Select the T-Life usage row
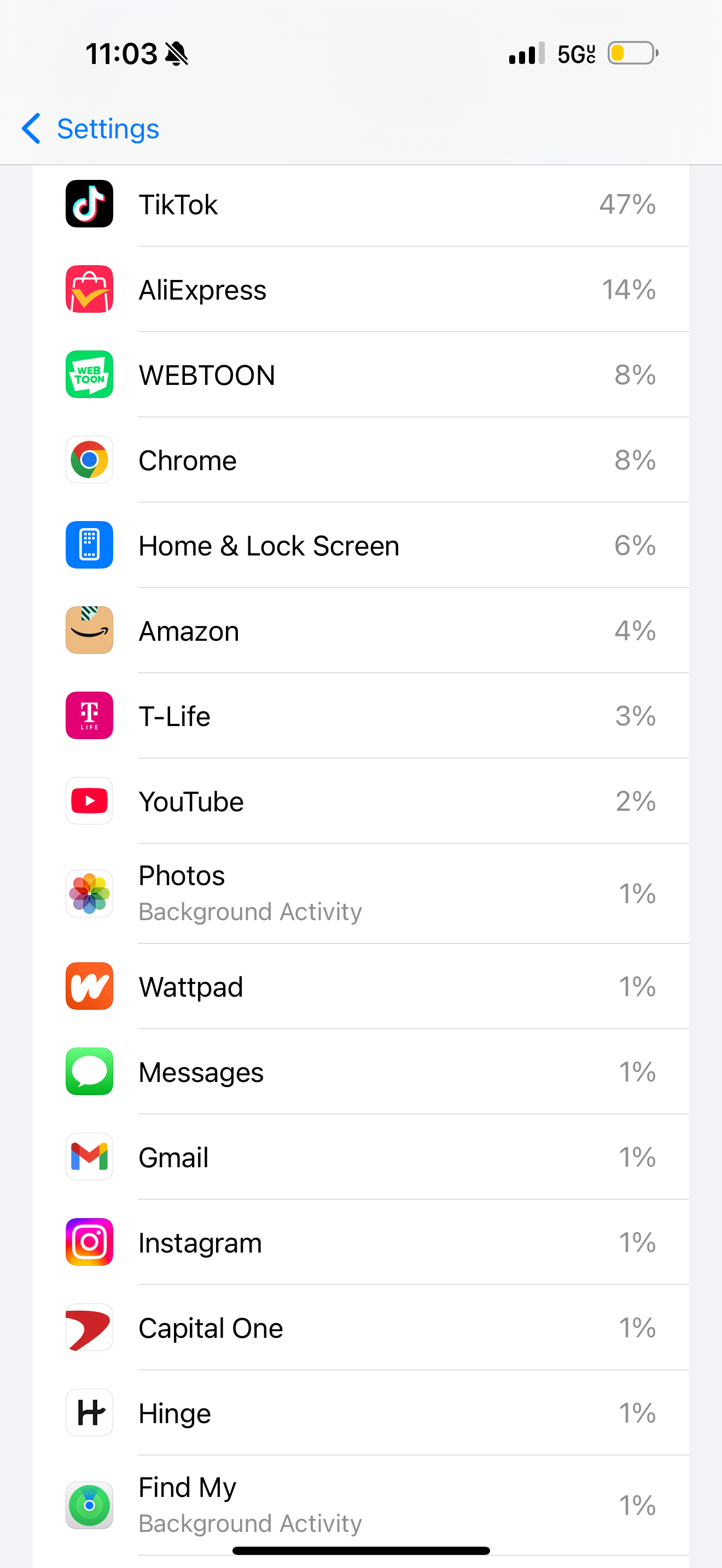This screenshot has width=722, height=1568. (360, 716)
